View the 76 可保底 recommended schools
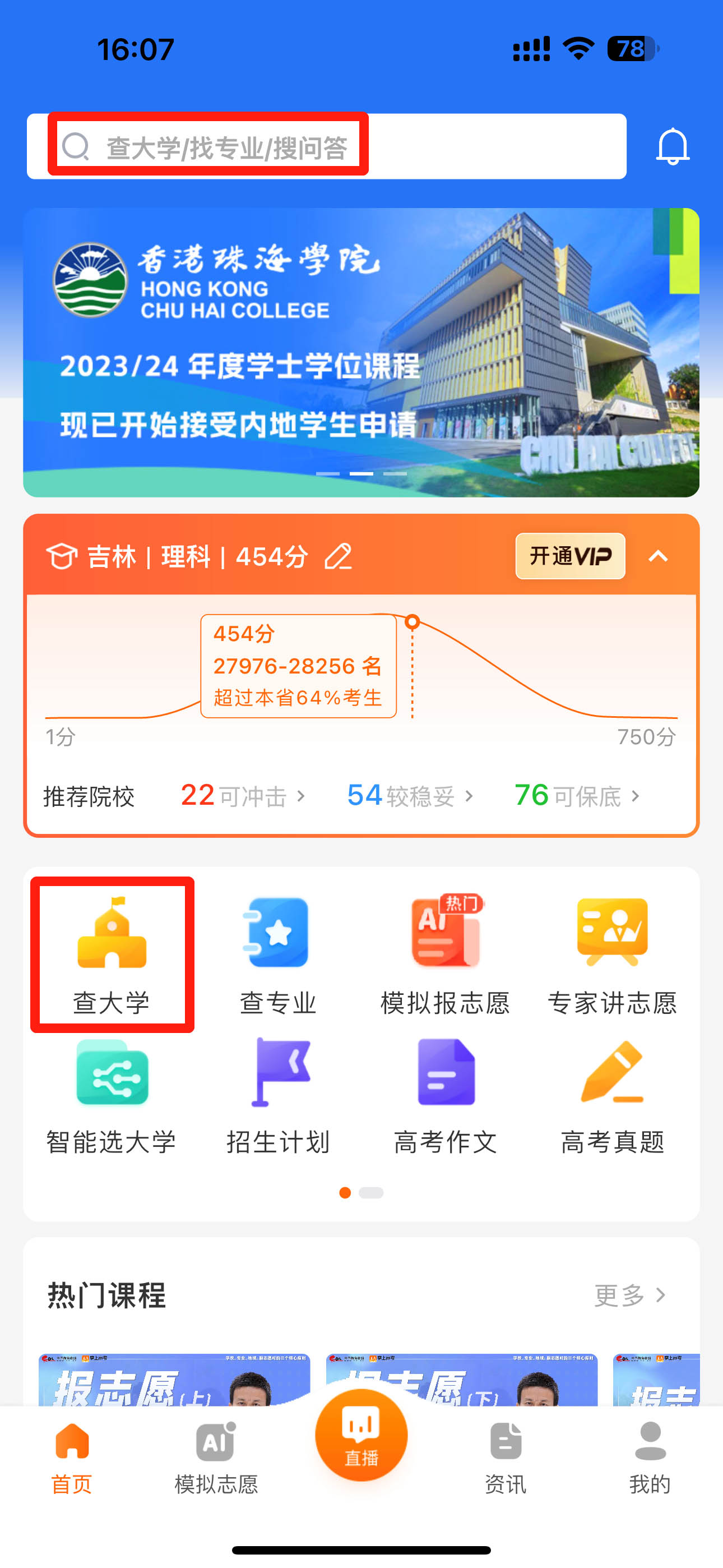Screen dimensions: 723x1568 pos(577,796)
